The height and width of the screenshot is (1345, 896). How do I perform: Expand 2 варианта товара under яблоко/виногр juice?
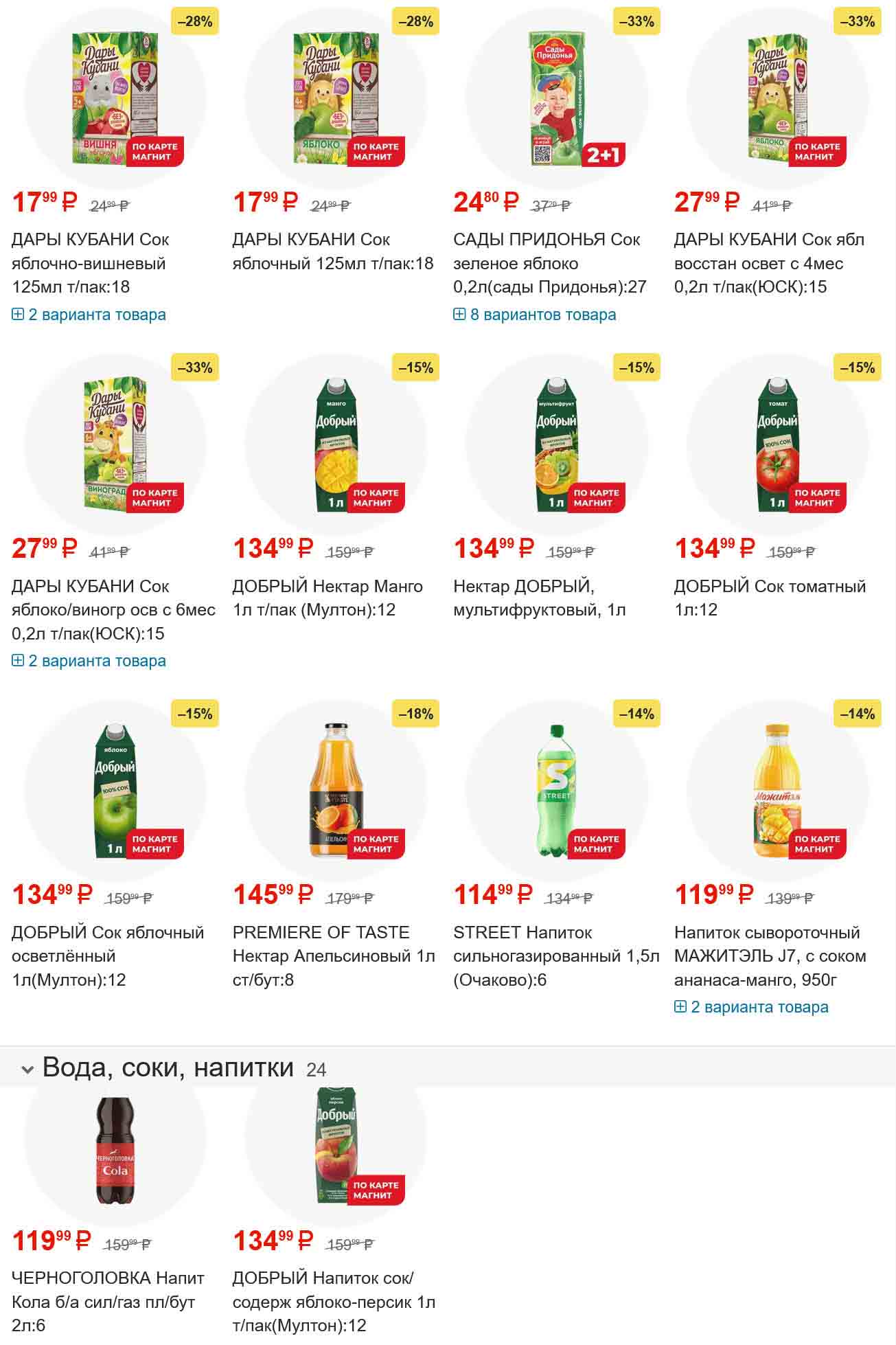pos(89,661)
